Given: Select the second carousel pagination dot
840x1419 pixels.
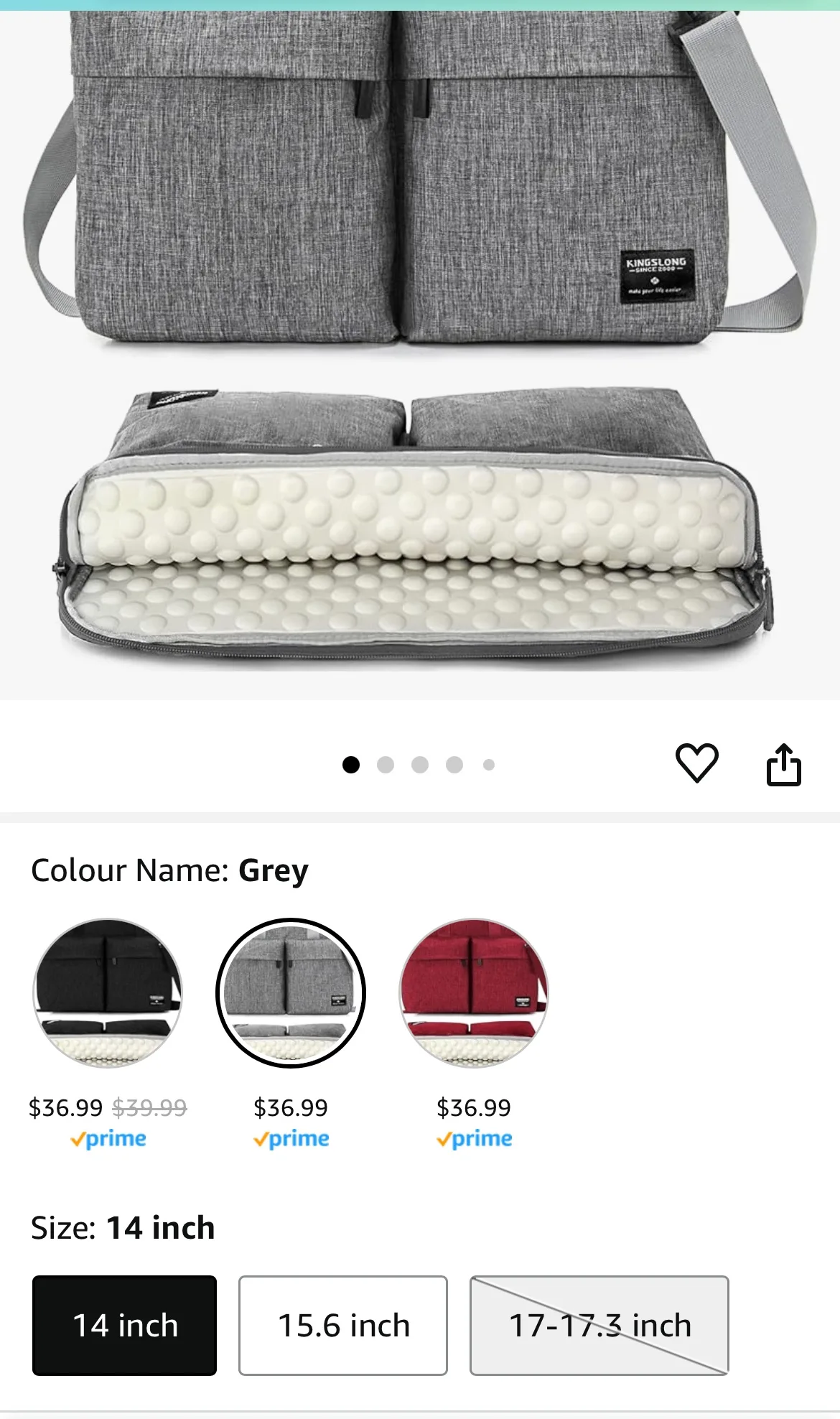Looking at the screenshot, I should pos(386,765).
